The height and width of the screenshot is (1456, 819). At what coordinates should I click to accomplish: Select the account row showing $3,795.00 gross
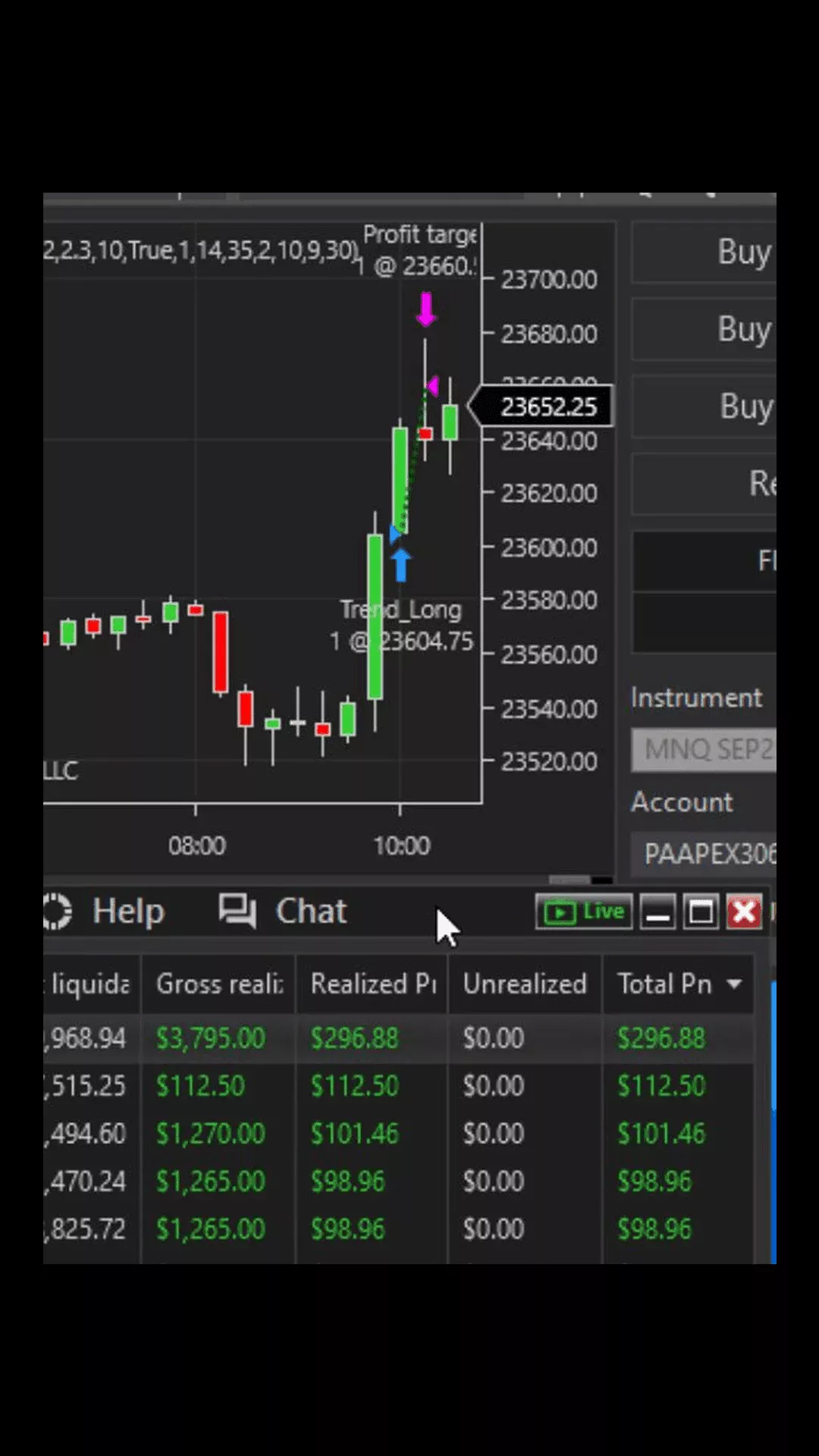click(x=398, y=1038)
